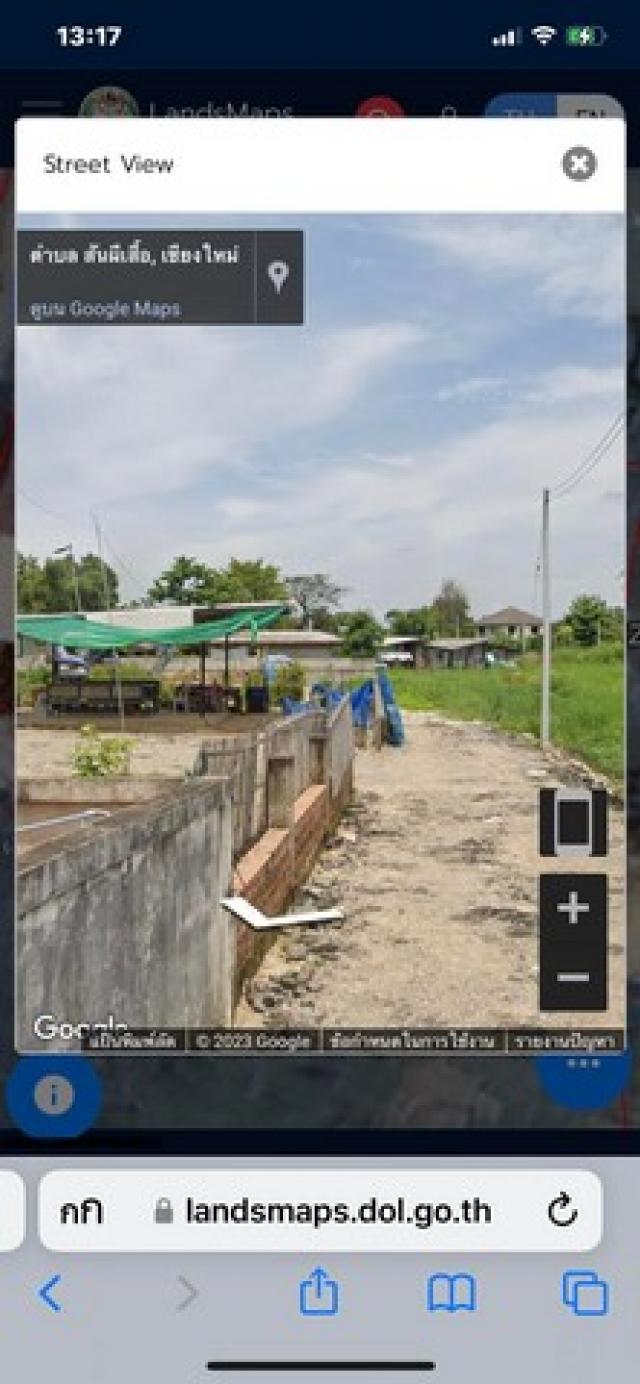The image size is (640, 1384).
Task: Share this page from Safari toolbar
Action: click(318, 1291)
